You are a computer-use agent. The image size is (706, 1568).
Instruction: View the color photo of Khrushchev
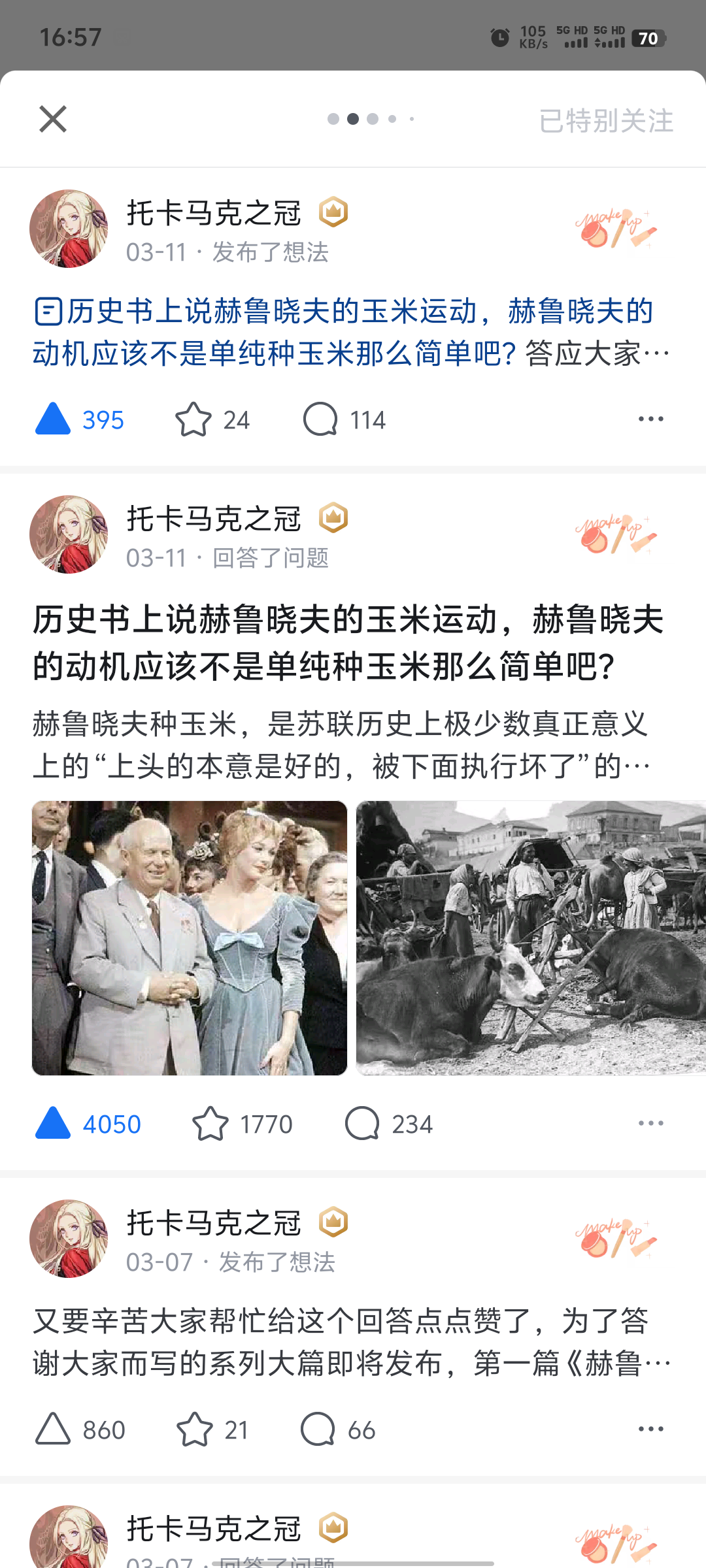tap(190, 938)
